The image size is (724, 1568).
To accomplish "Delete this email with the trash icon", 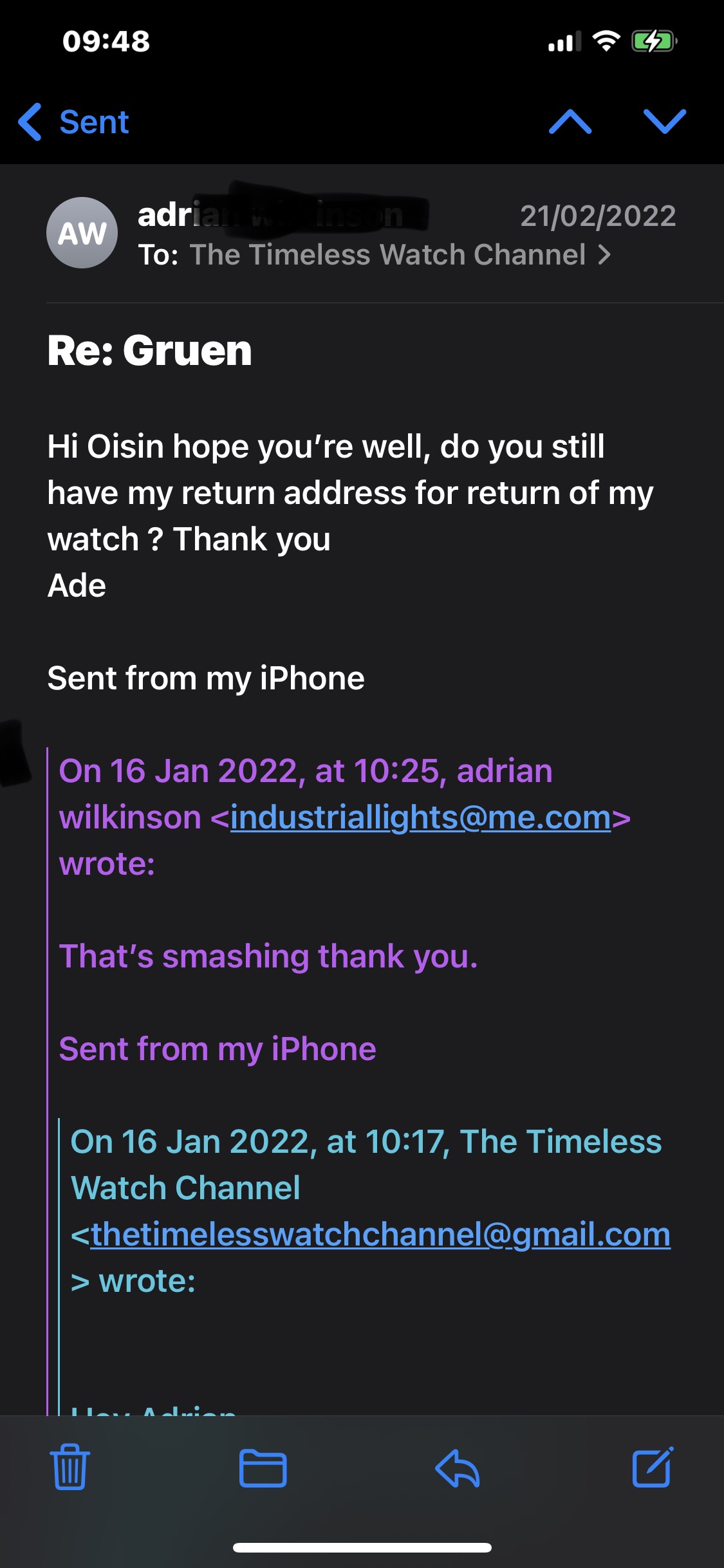I will click(x=70, y=1467).
